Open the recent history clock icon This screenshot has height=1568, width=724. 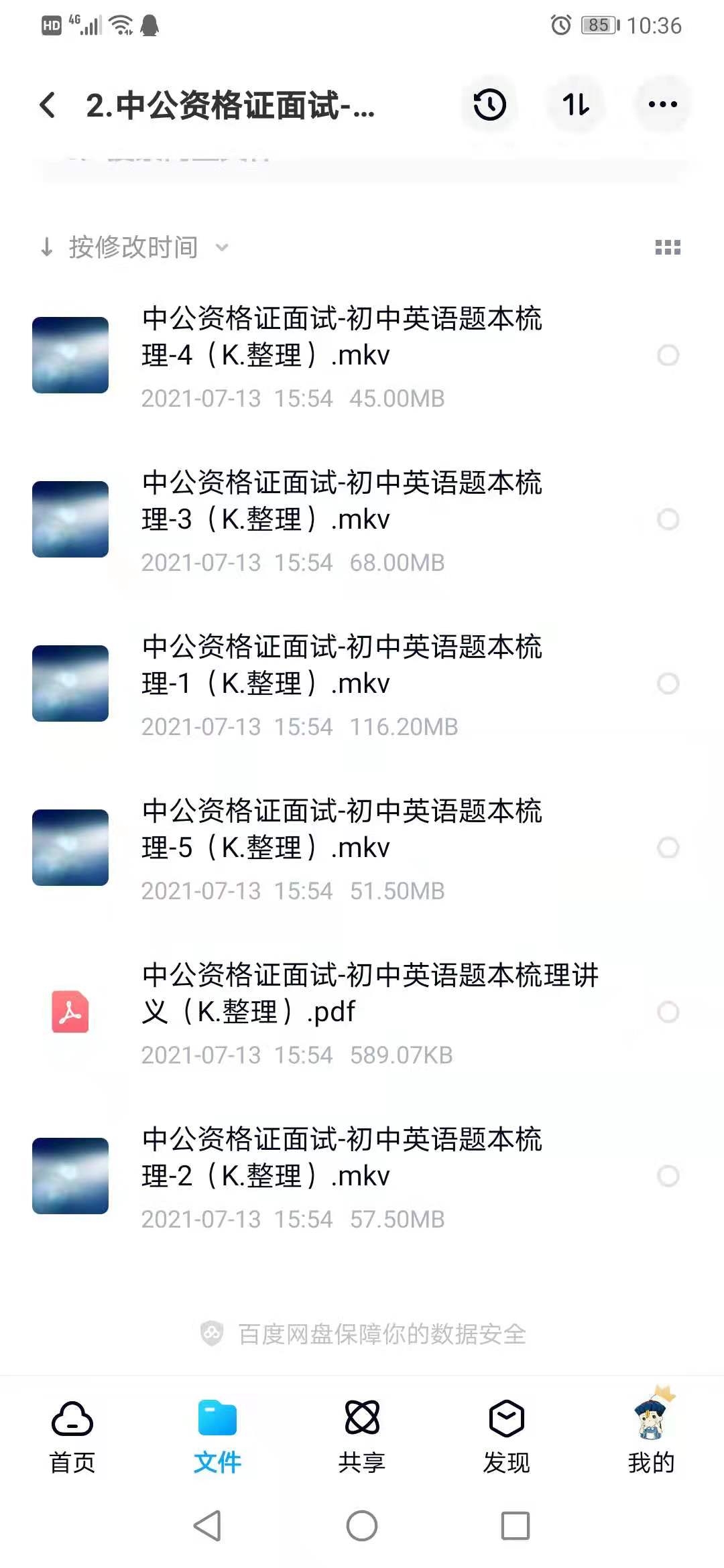[x=489, y=105]
